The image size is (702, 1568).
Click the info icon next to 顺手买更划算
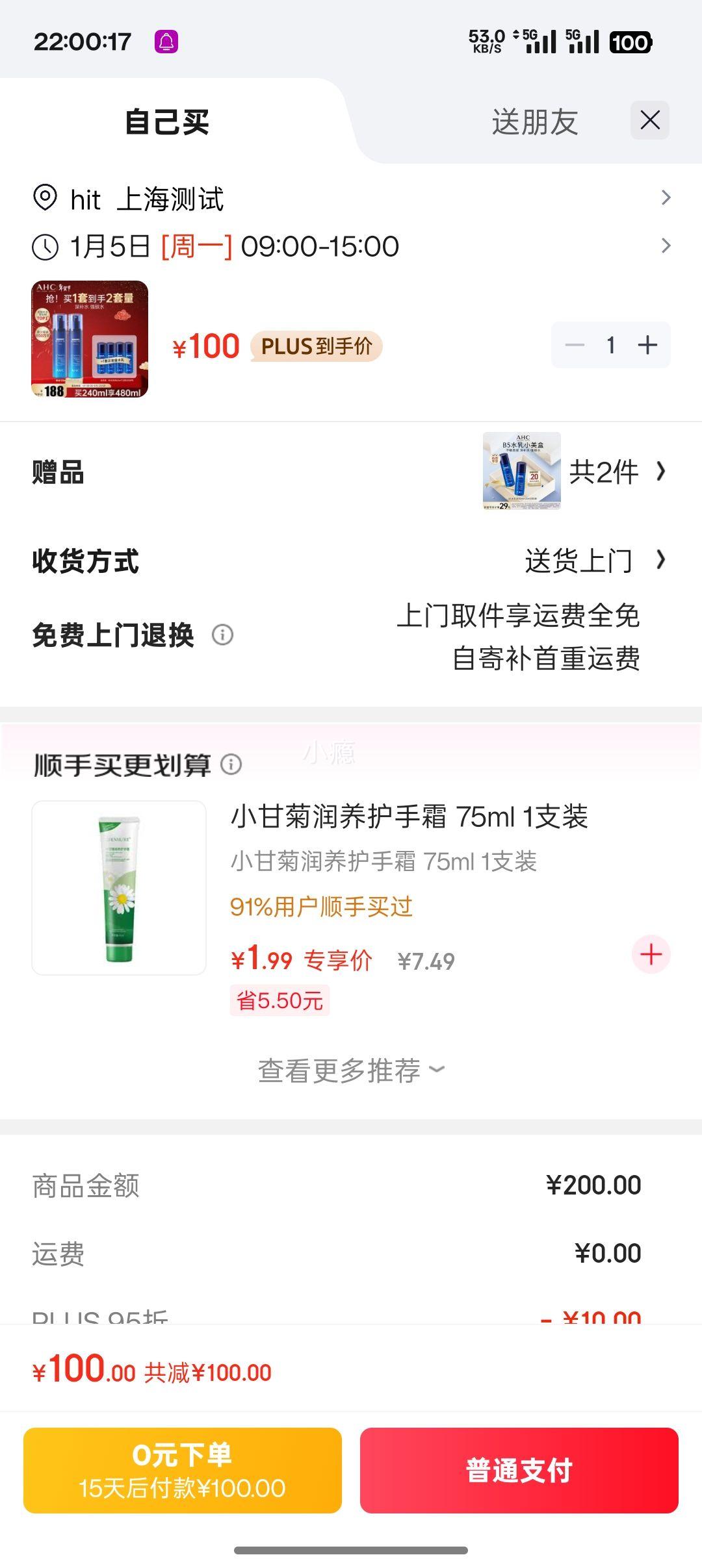(232, 766)
